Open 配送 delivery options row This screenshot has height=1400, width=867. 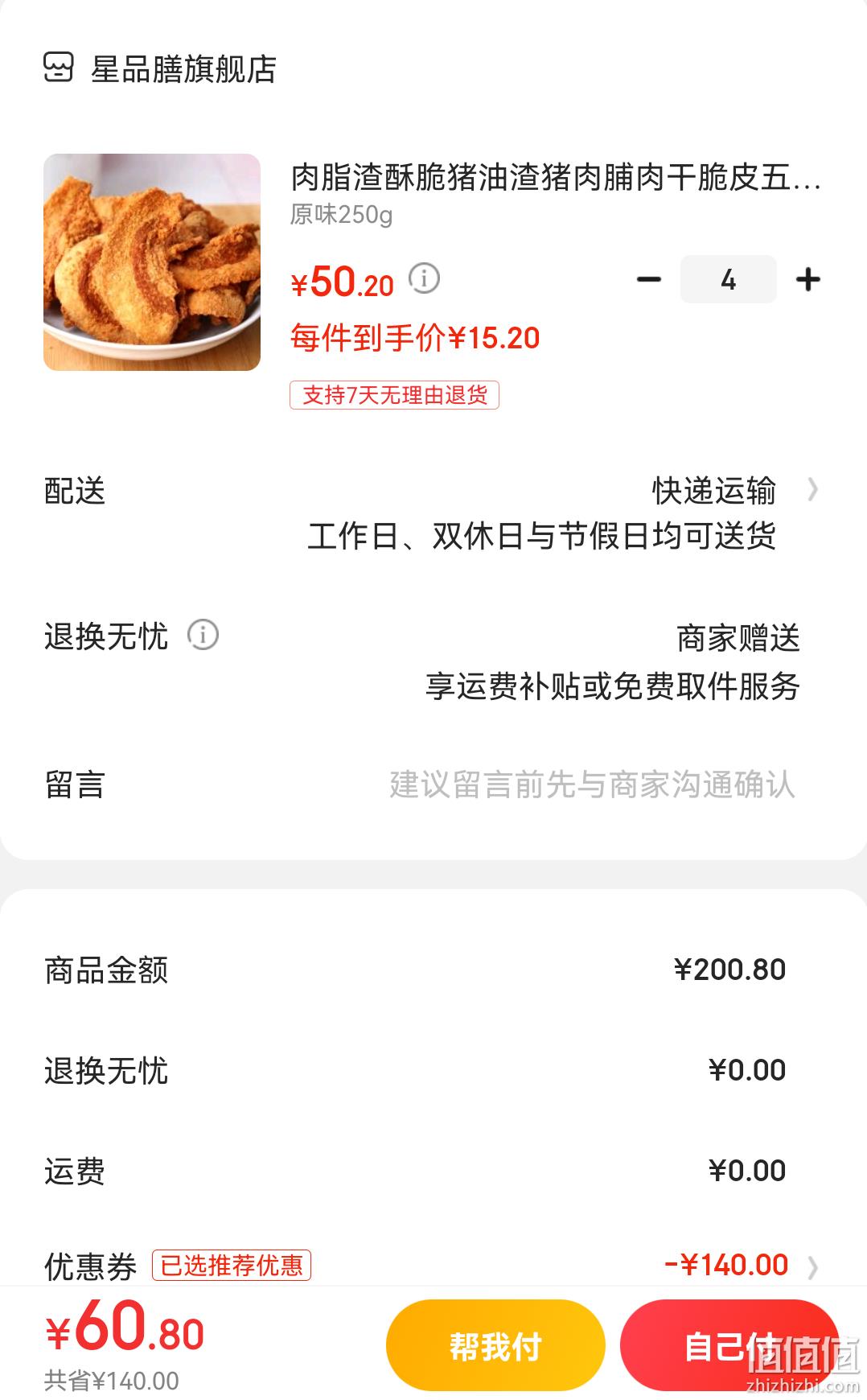(433, 513)
